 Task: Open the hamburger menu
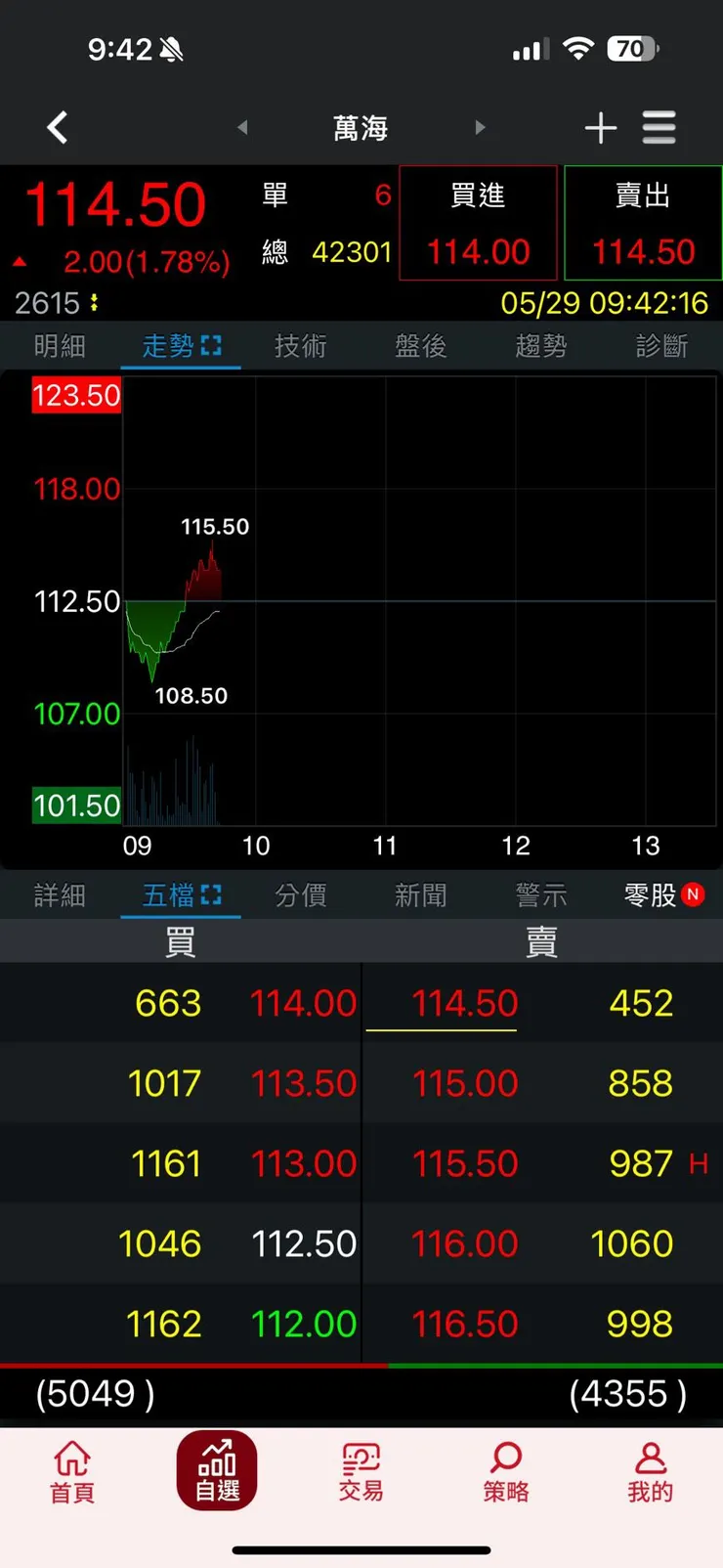tap(659, 128)
